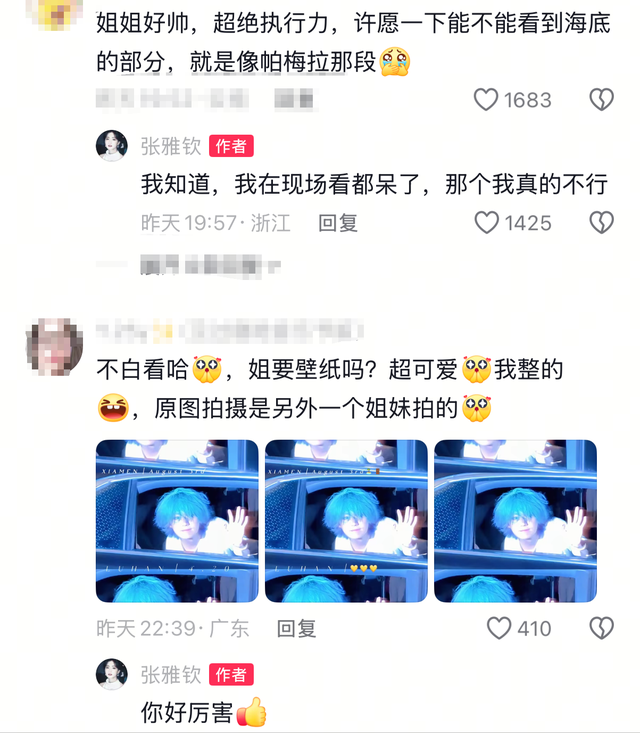Open the middle wallpaper image with yellow hearts
640x733 pixels.
point(346,520)
